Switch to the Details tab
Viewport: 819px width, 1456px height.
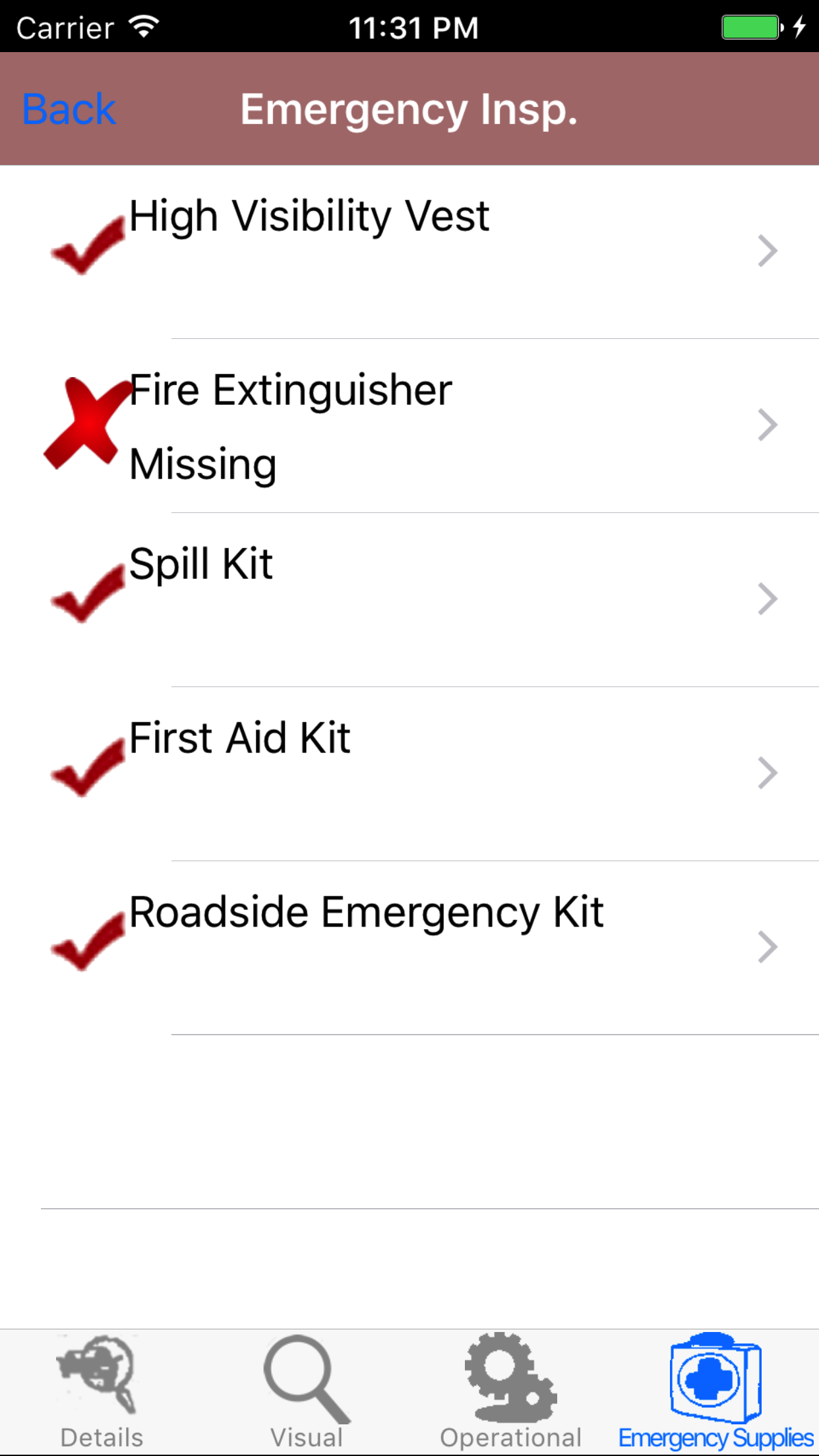[102, 1393]
